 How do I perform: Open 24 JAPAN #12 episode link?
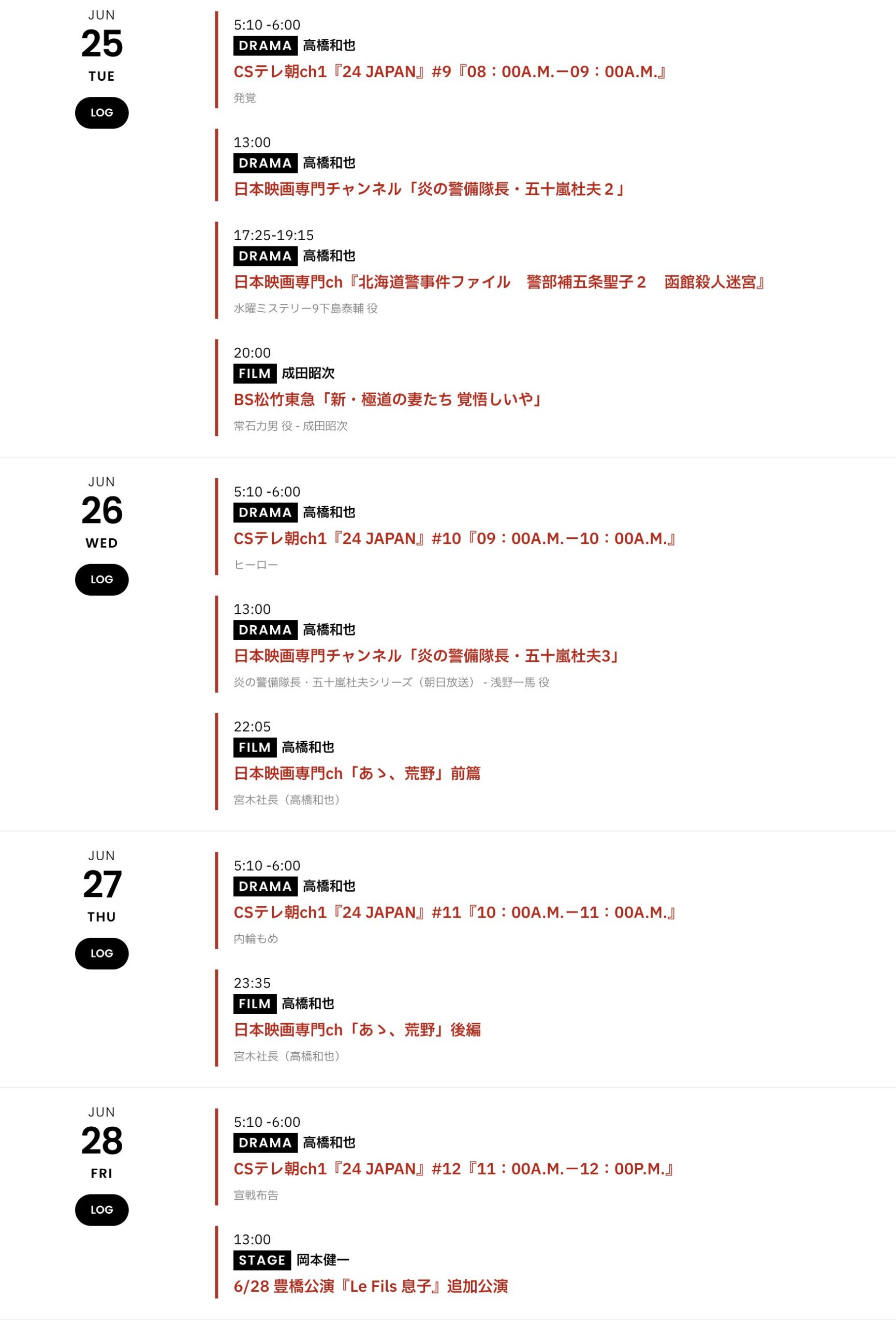453,1169
